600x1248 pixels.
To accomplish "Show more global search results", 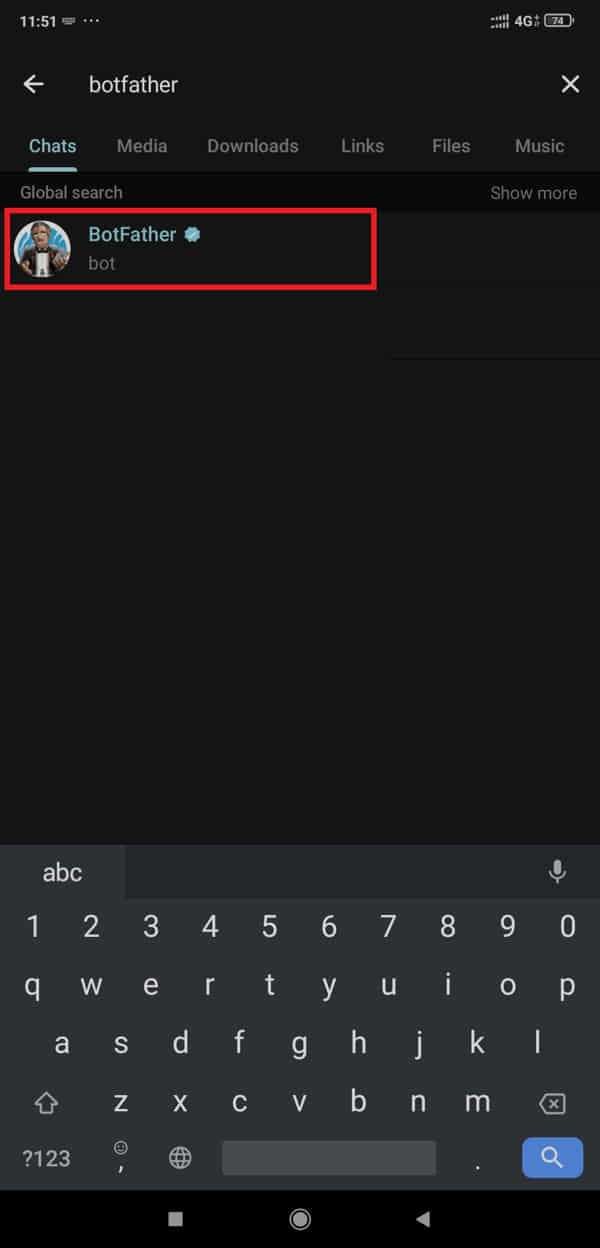I will [533, 193].
